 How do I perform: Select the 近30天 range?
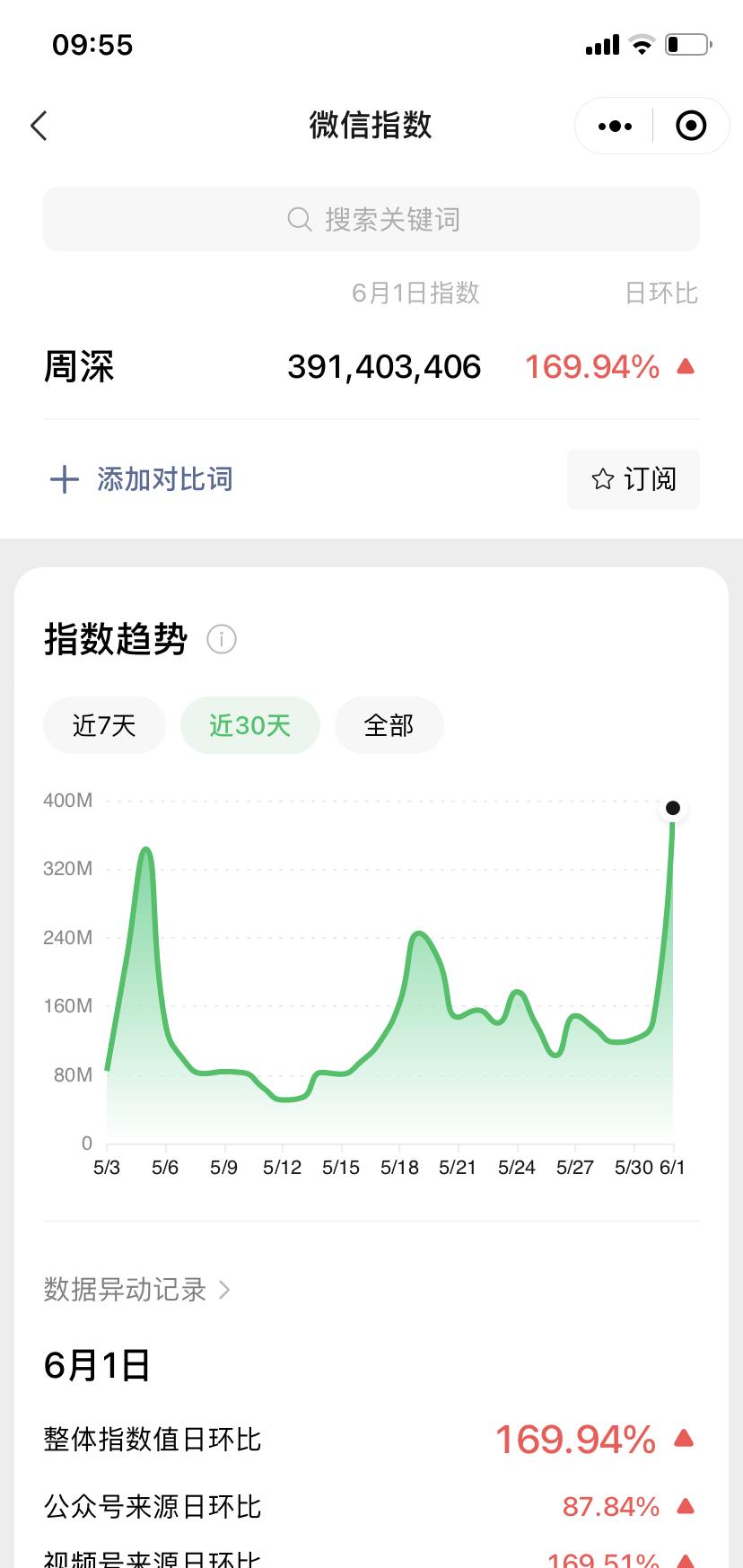click(250, 725)
